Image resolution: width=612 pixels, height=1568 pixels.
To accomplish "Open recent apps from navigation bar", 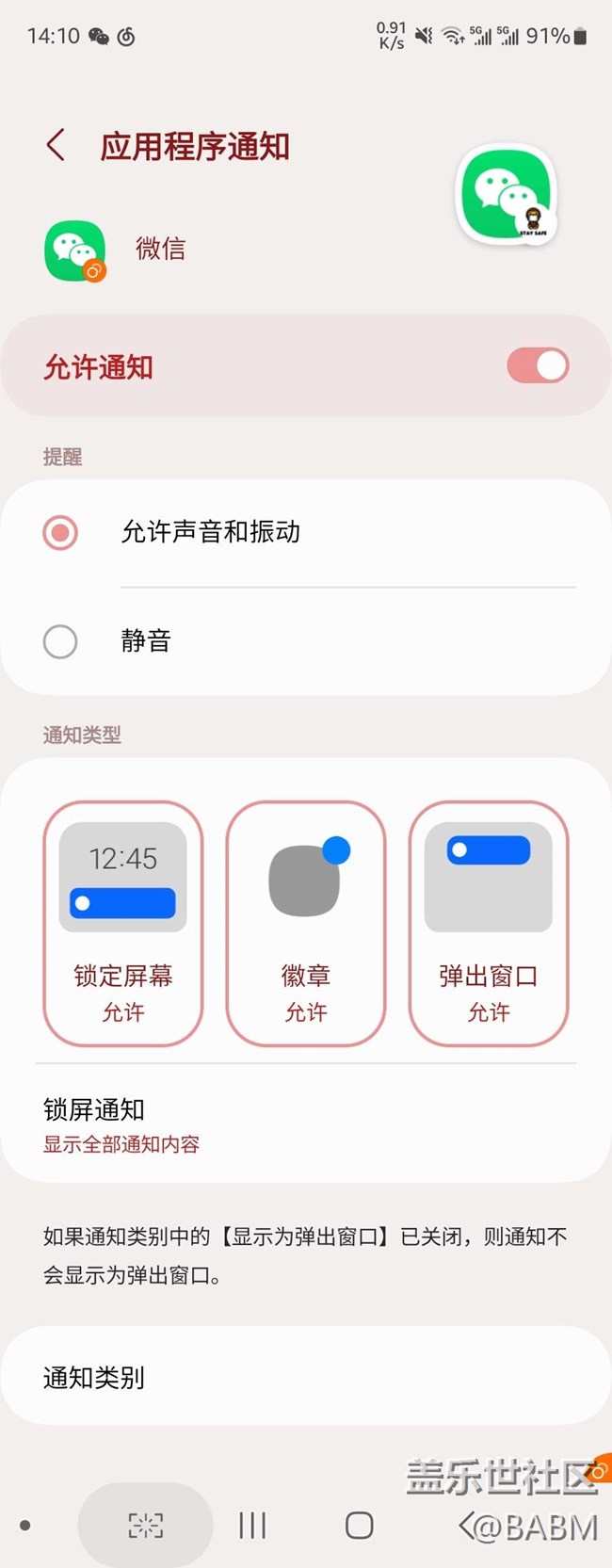I will (x=252, y=1525).
